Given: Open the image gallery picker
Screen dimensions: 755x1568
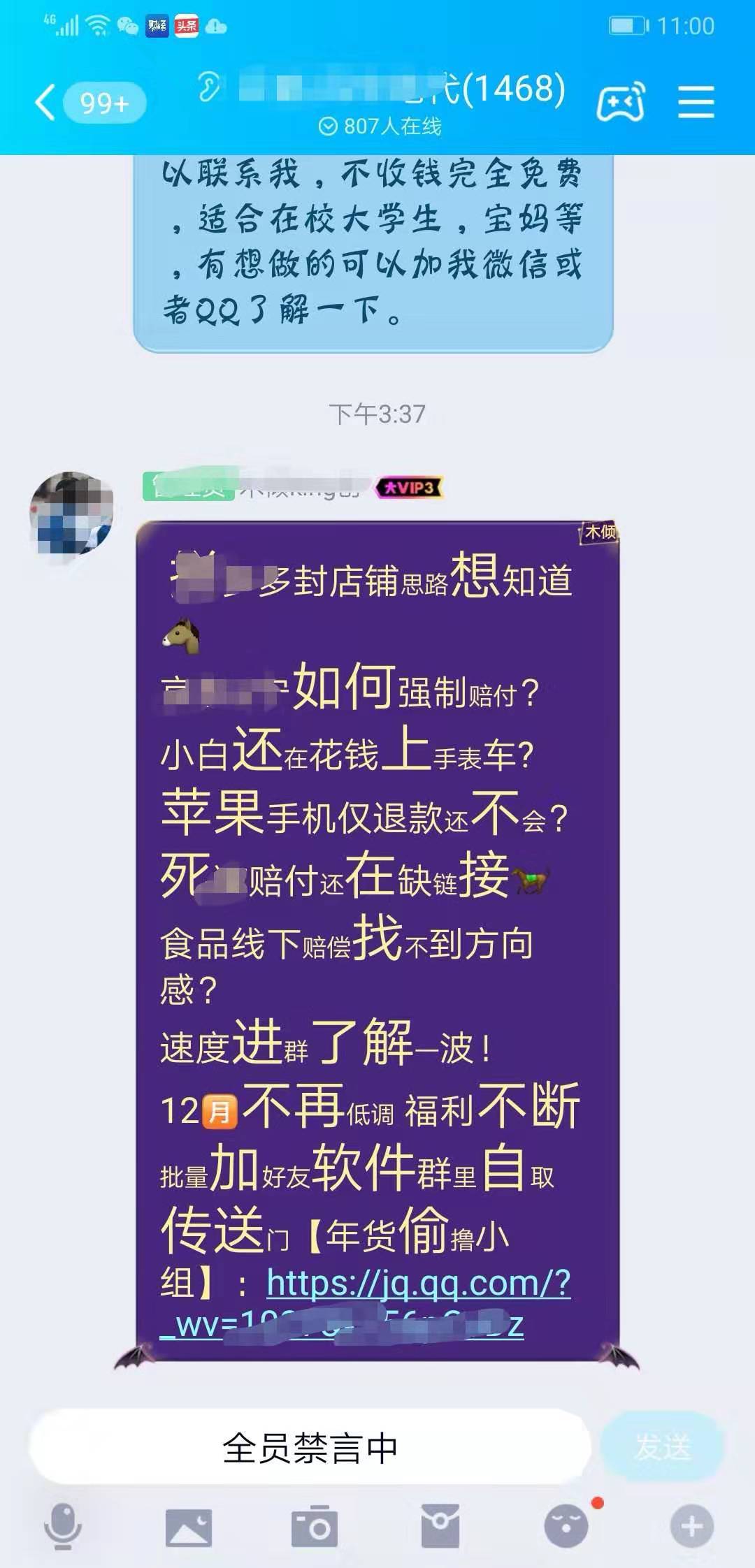Looking at the screenshot, I should (x=188, y=1527).
